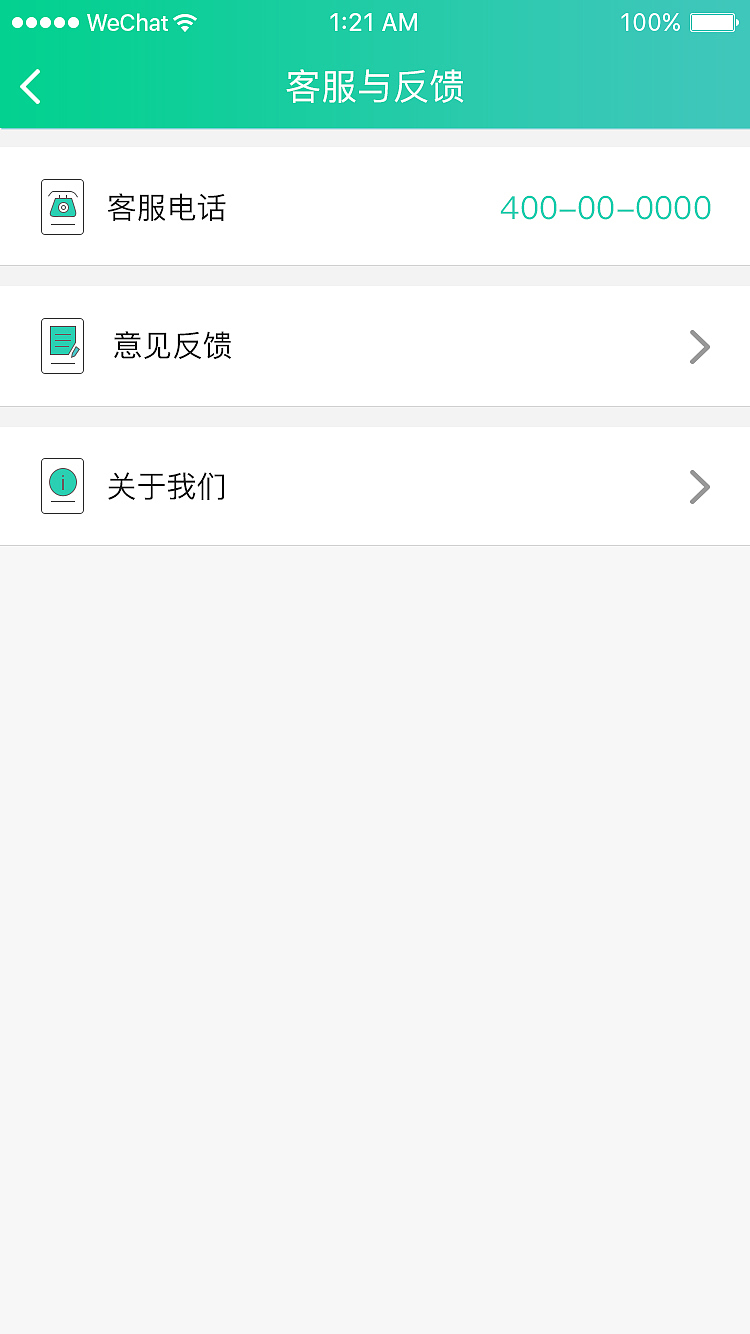Expand the 意见反馈 row via its chevron
Image resolution: width=750 pixels, height=1334 pixels.
click(699, 346)
